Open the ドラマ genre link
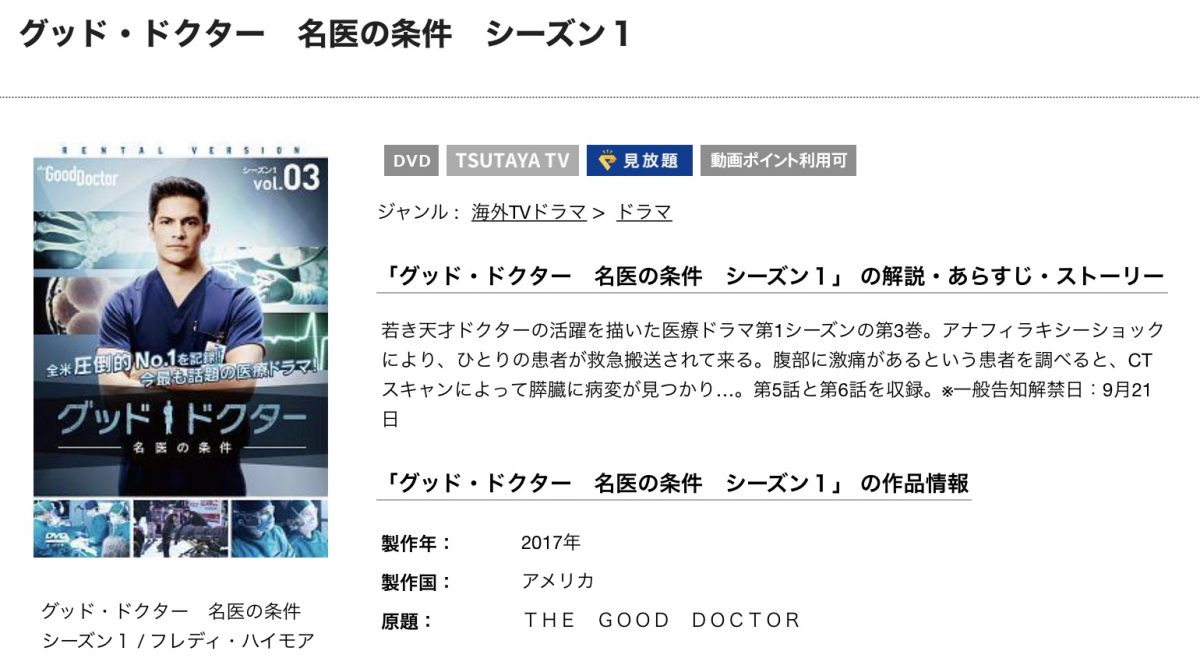This screenshot has width=1200, height=665. (x=644, y=212)
